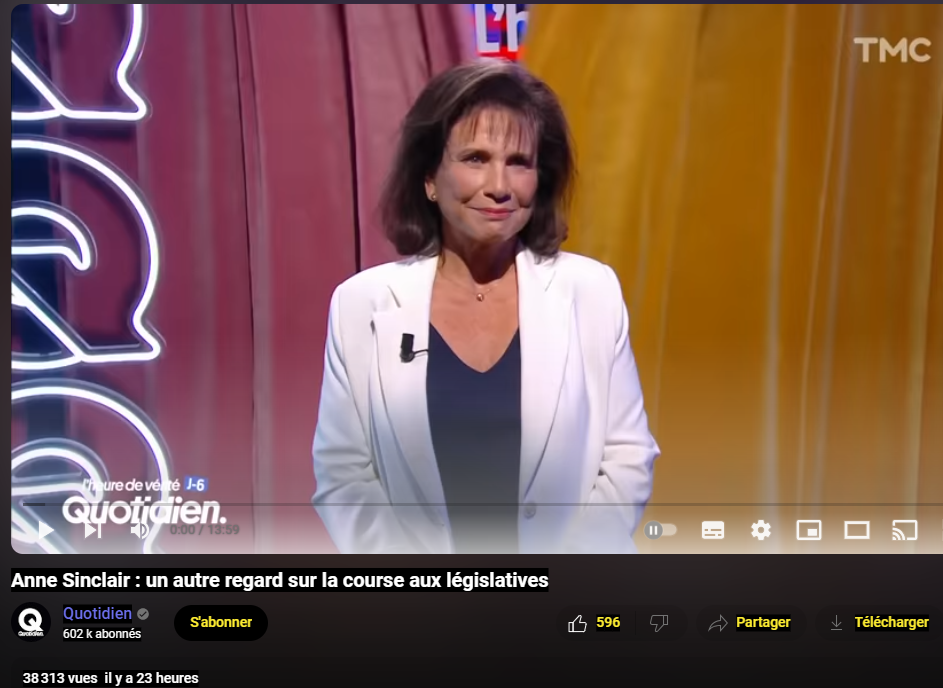Download the video with Télécharger
This screenshot has width=943, height=688.
pyautogui.click(x=879, y=623)
